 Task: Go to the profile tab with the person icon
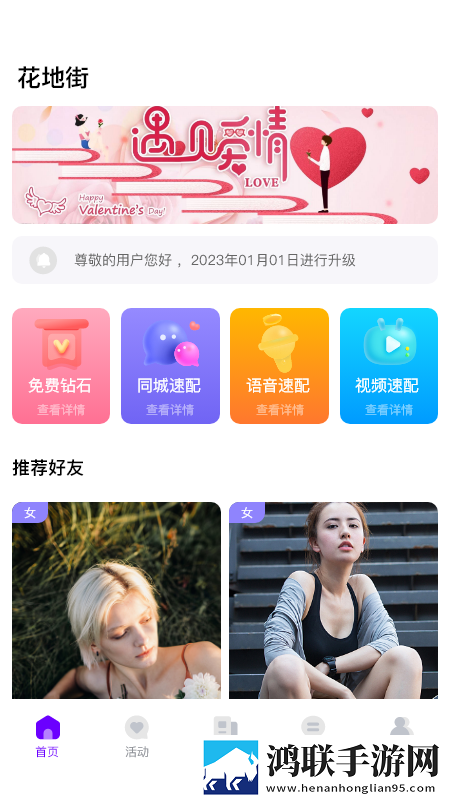(x=402, y=727)
